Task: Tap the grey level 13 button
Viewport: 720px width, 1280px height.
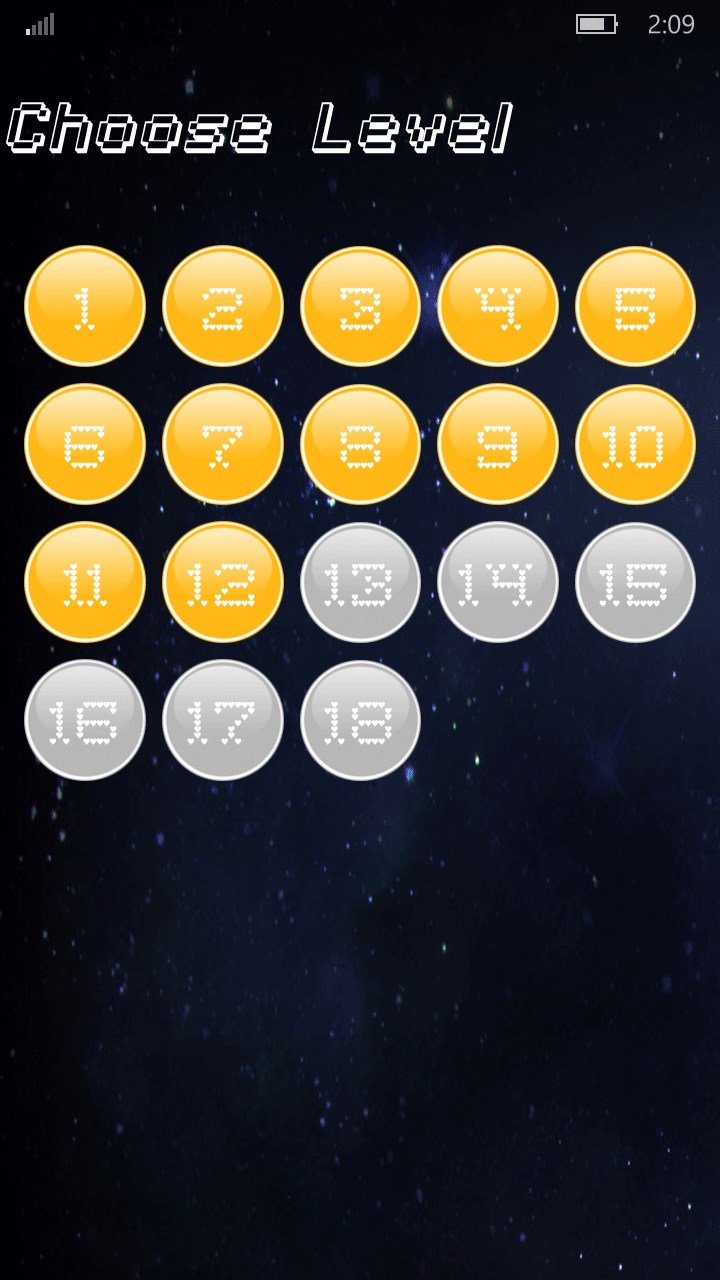Action: pos(361,582)
